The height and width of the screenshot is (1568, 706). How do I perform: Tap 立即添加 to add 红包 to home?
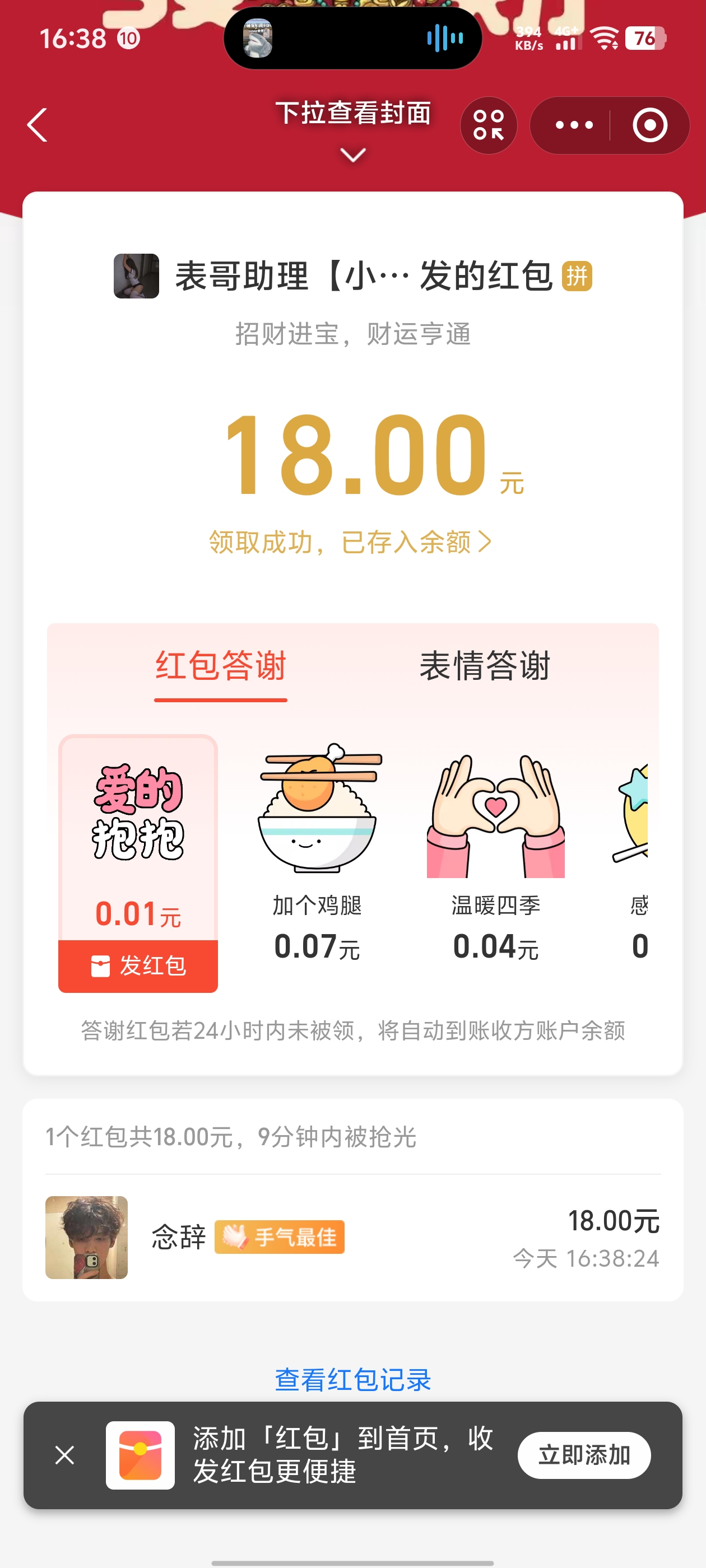pos(583,1455)
